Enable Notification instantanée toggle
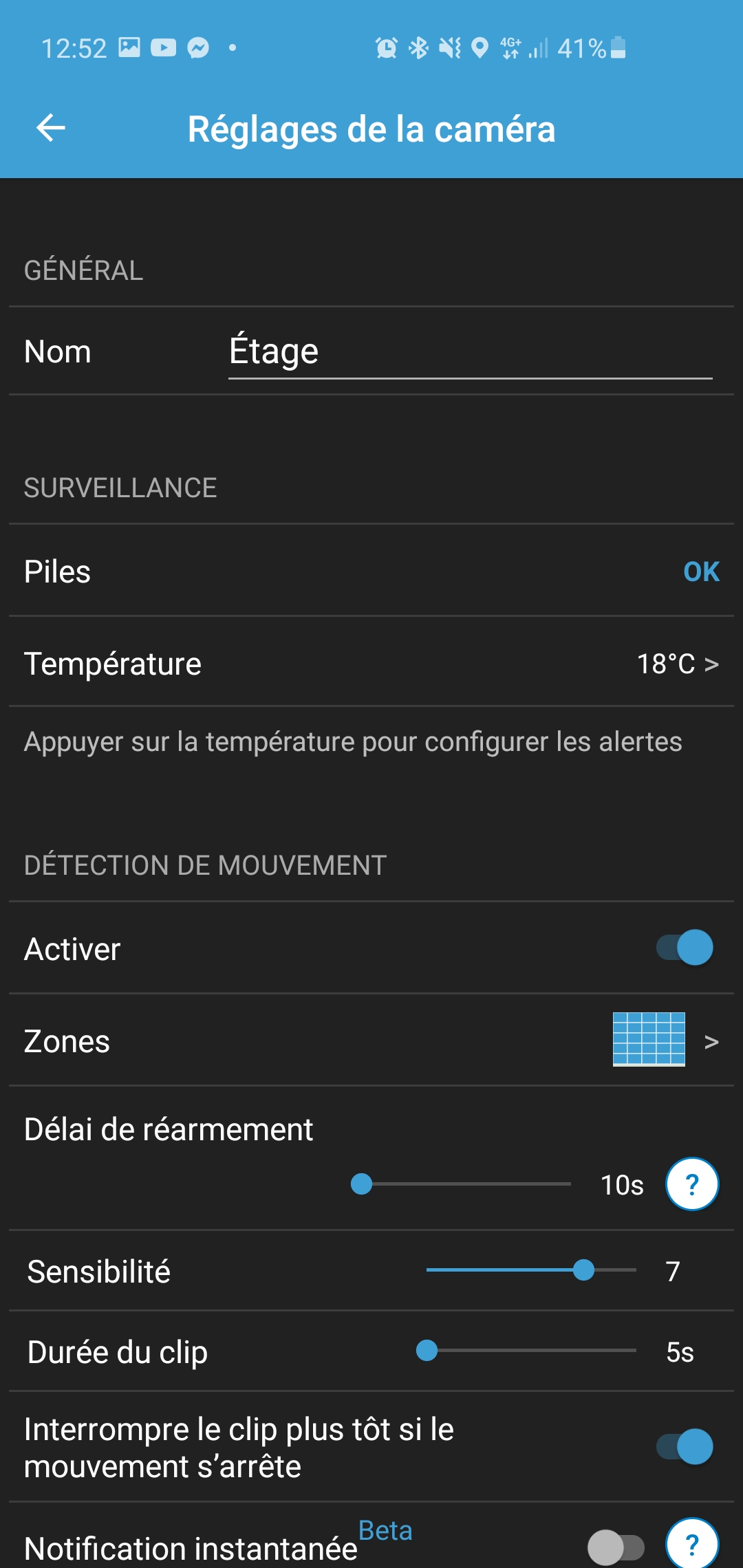This screenshot has width=743, height=1568. 616,1547
